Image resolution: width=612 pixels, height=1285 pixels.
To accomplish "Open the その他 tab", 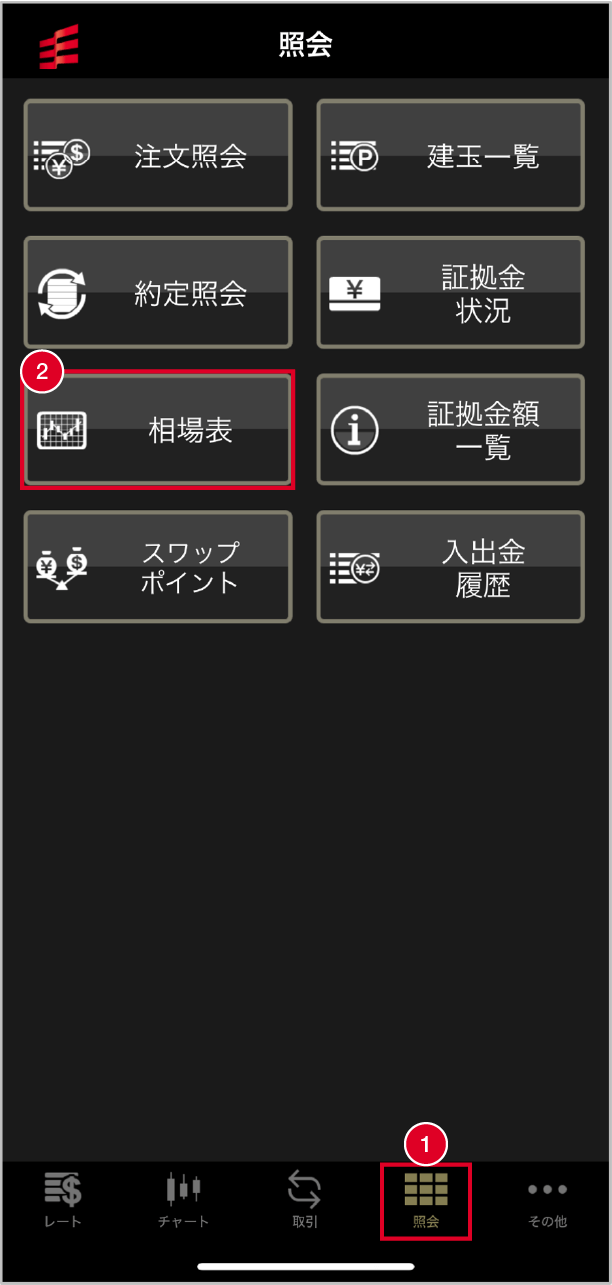I will 547,1200.
